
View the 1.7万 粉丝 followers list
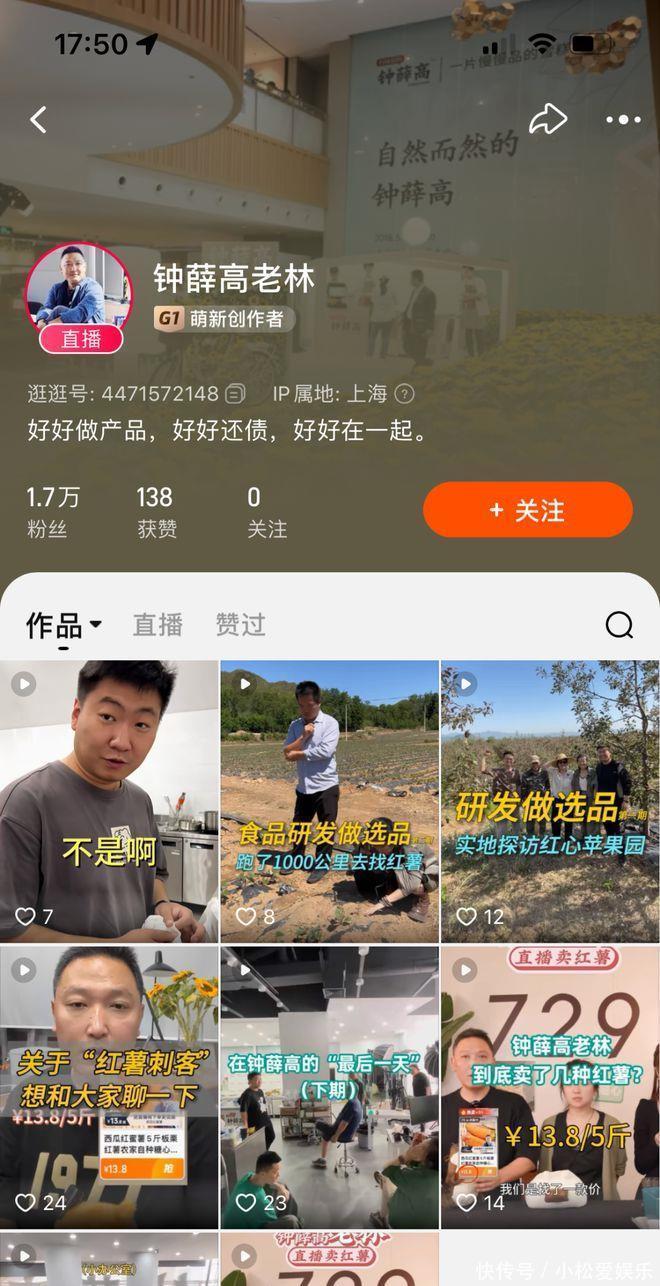click(x=53, y=511)
